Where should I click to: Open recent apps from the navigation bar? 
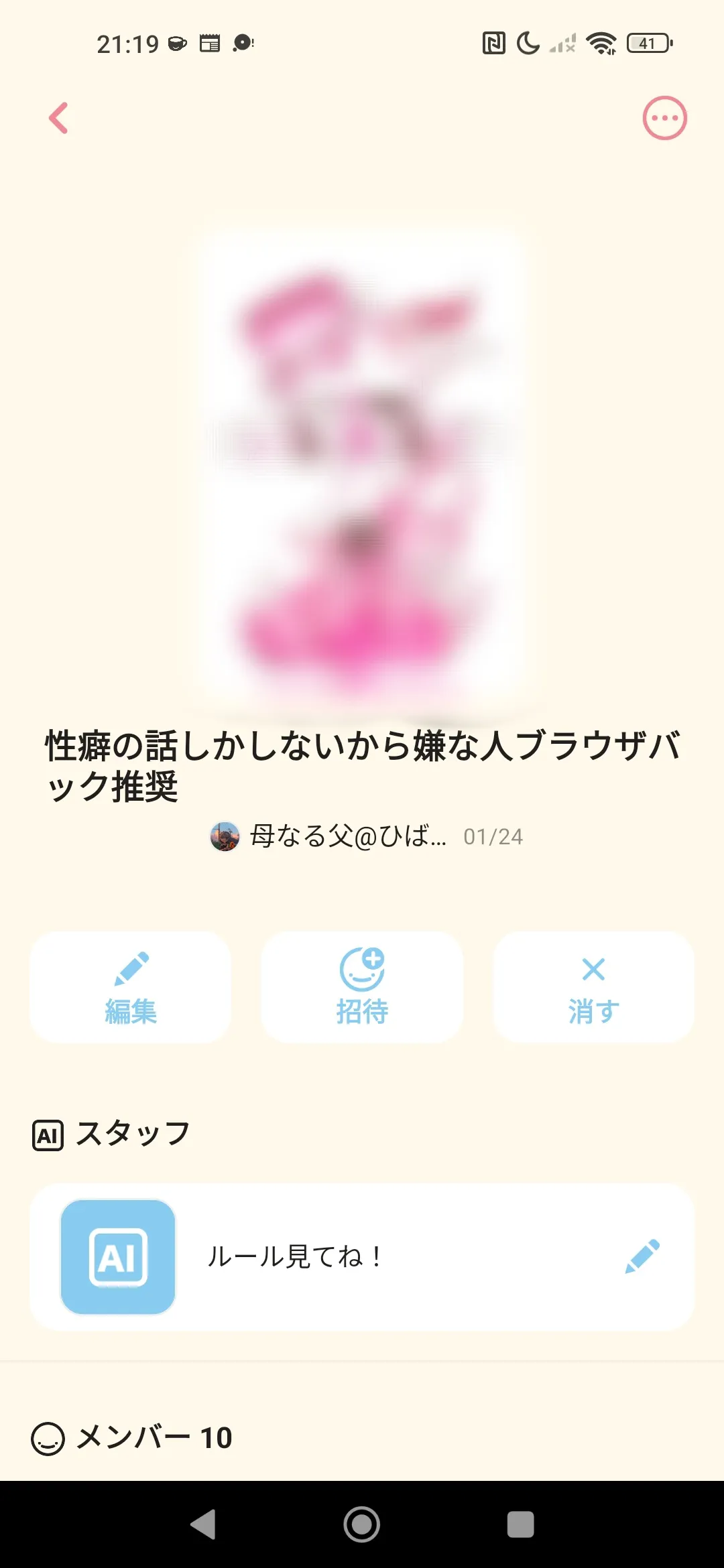520,1524
